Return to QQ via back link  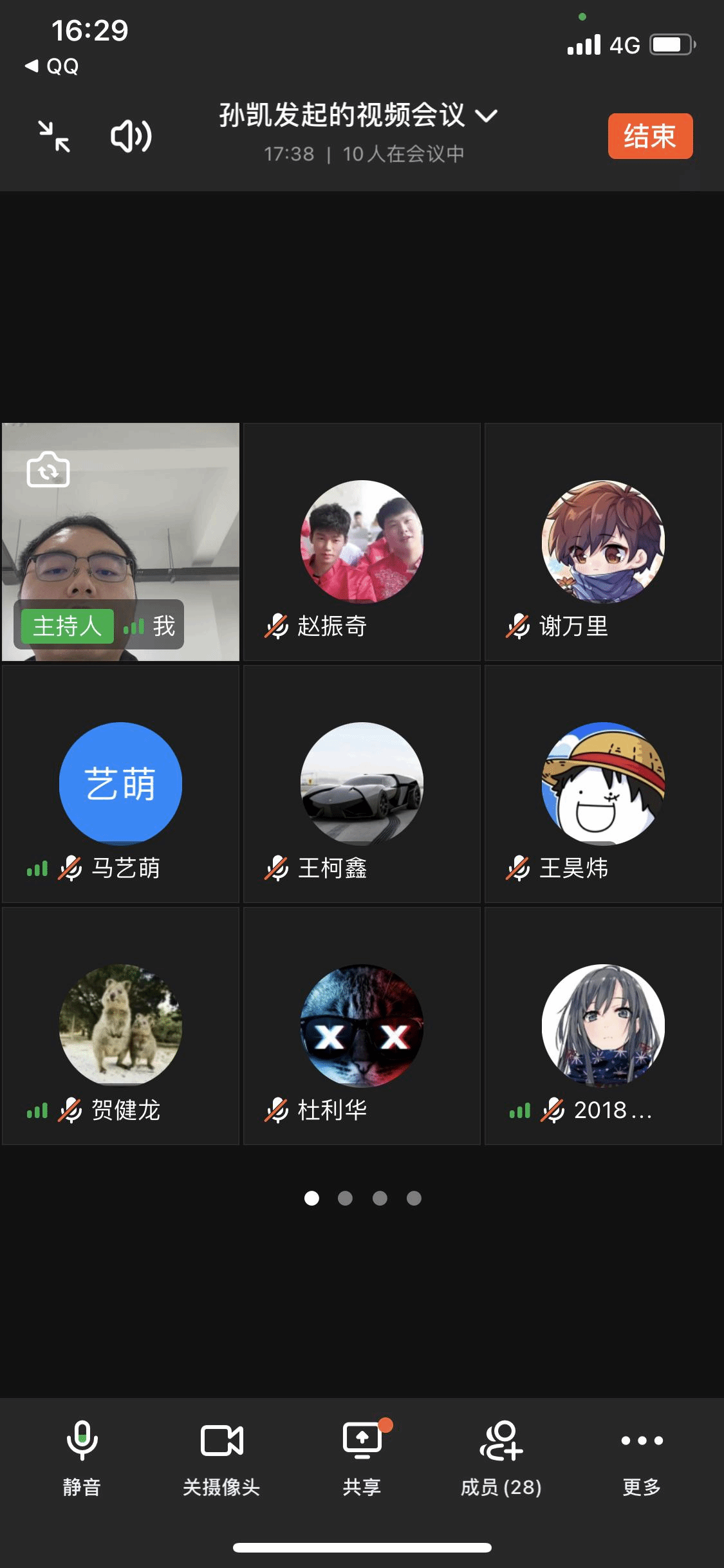click(52, 66)
